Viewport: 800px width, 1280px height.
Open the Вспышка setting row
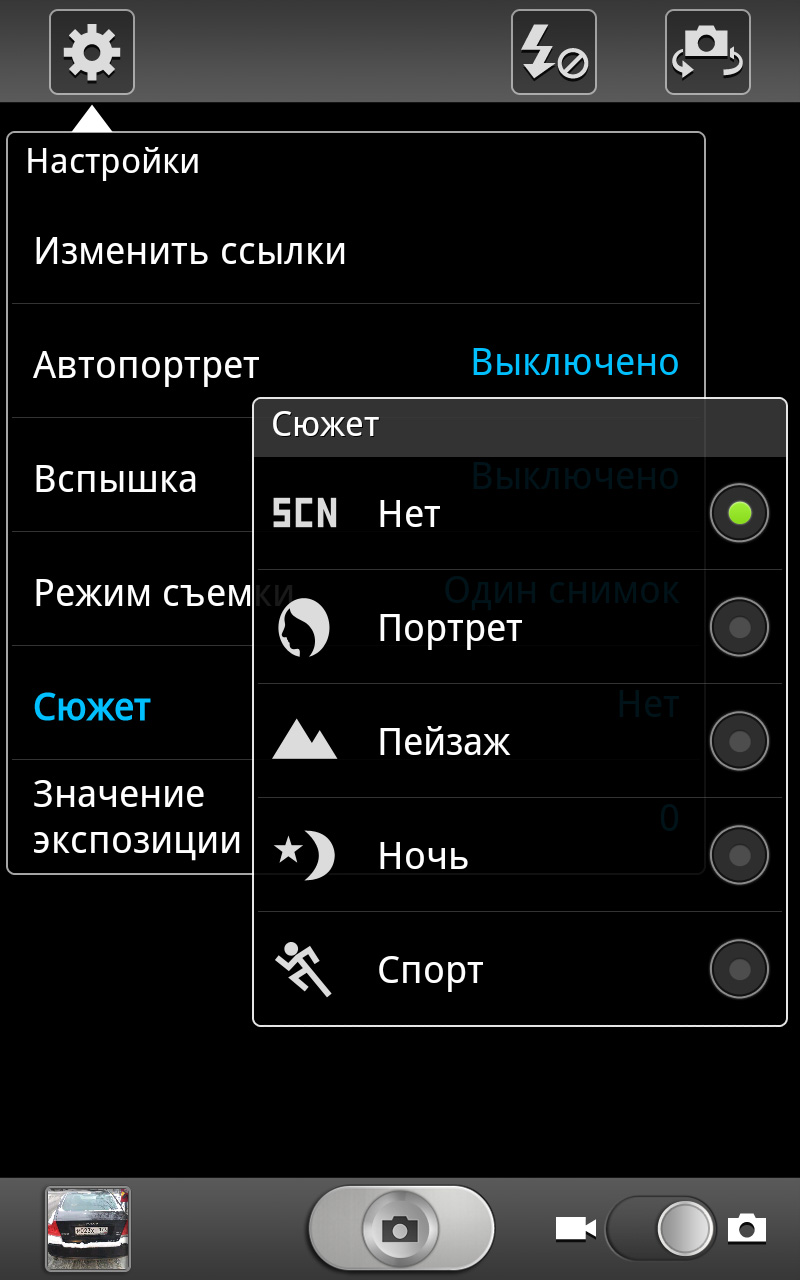pyautogui.click(x=115, y=480)
